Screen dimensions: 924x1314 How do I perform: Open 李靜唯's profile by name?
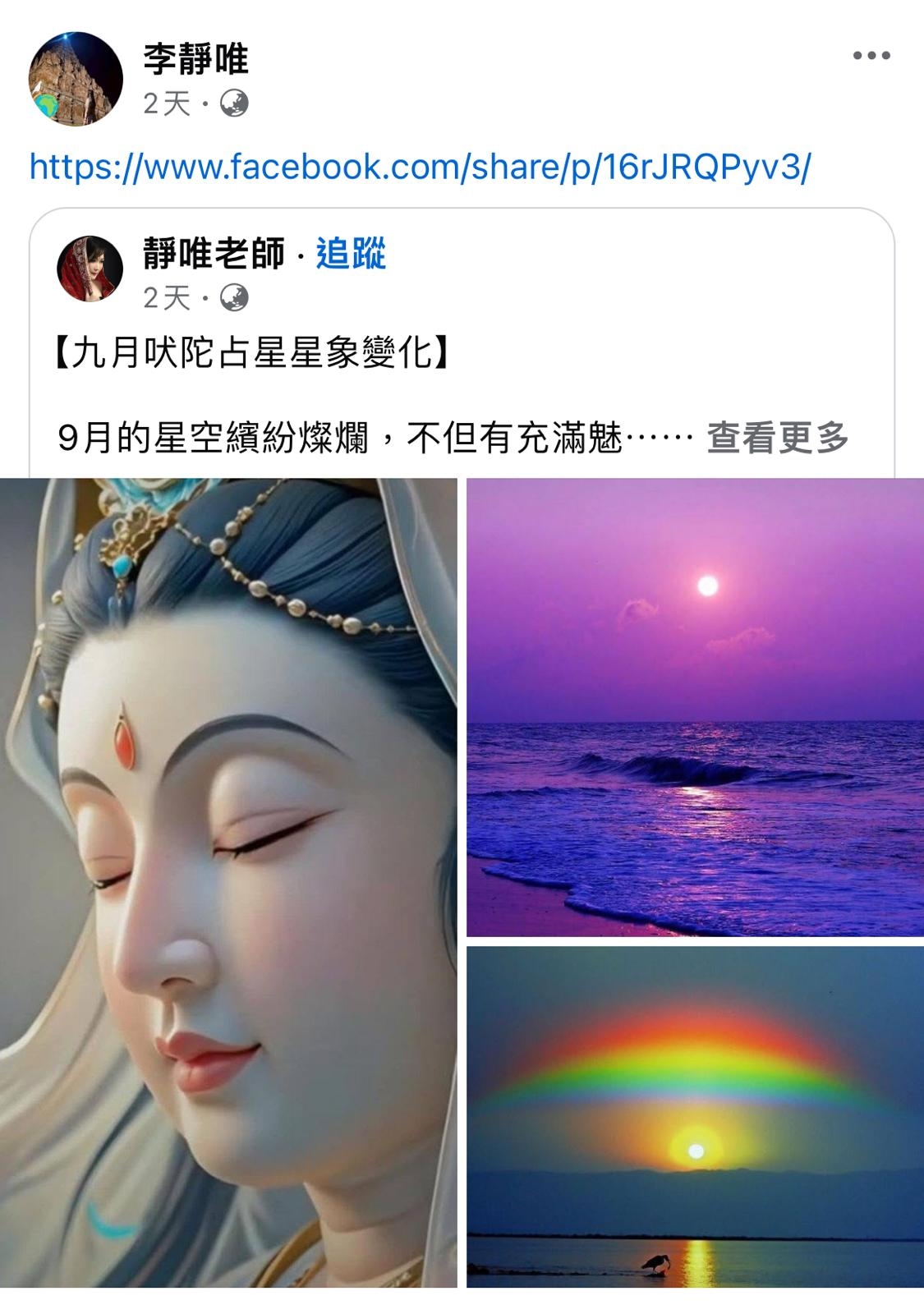click(195, 59)
